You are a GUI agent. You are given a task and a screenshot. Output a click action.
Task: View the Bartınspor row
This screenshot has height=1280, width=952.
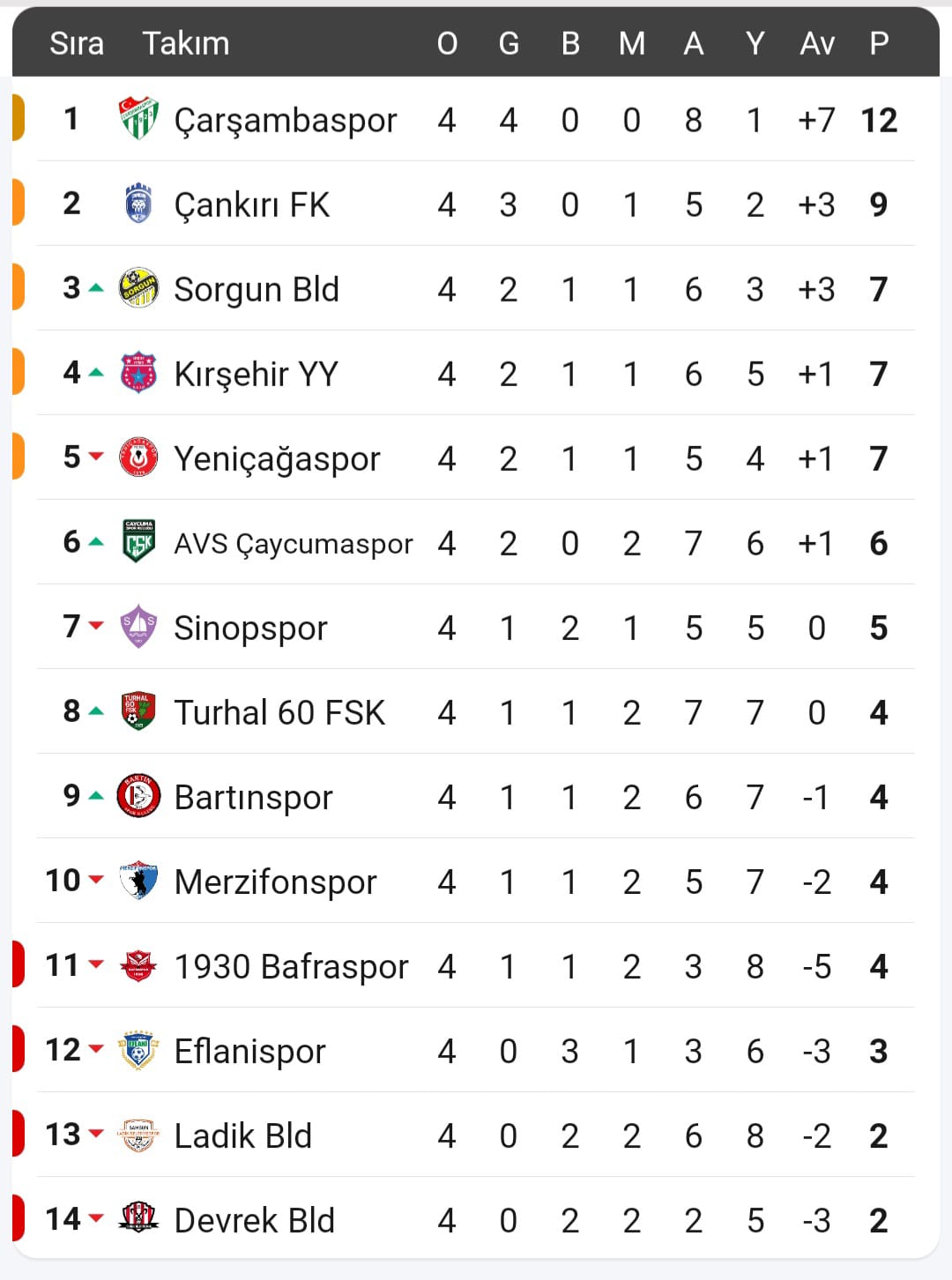pyautogui.click(x=253, y=797)
